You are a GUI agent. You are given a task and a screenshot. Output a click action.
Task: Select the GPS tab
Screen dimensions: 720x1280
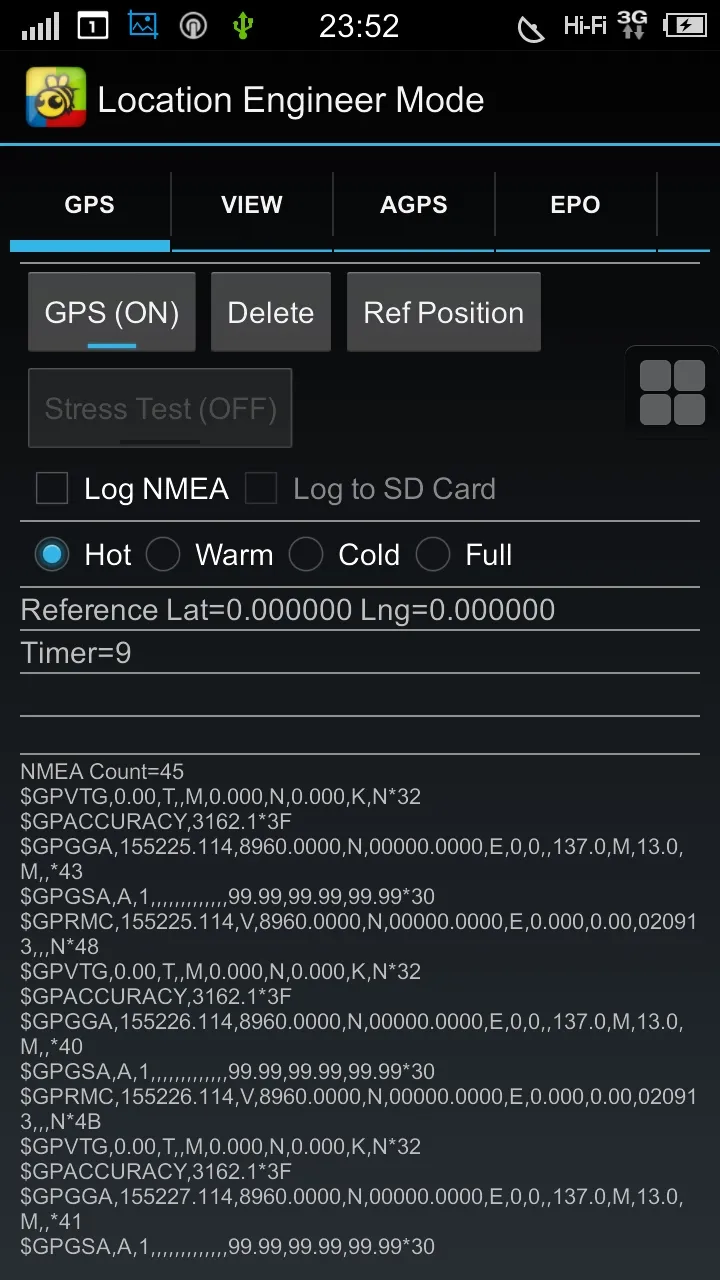[x=90, y=205]
